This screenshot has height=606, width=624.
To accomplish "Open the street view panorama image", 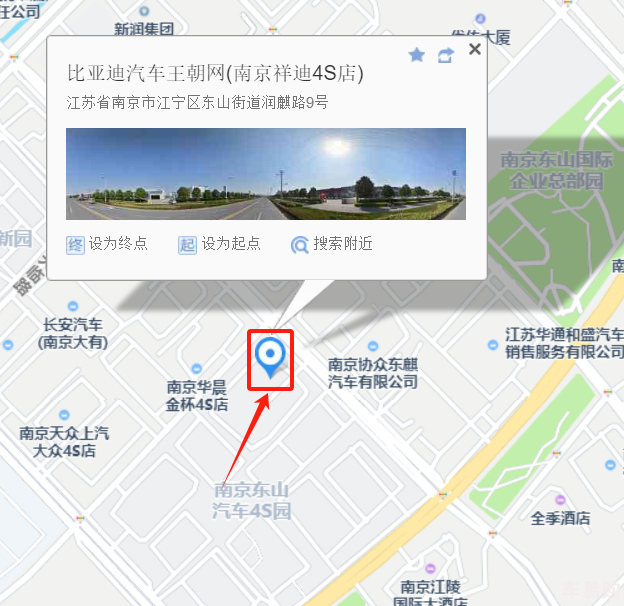I will click(x=266, y=174).
